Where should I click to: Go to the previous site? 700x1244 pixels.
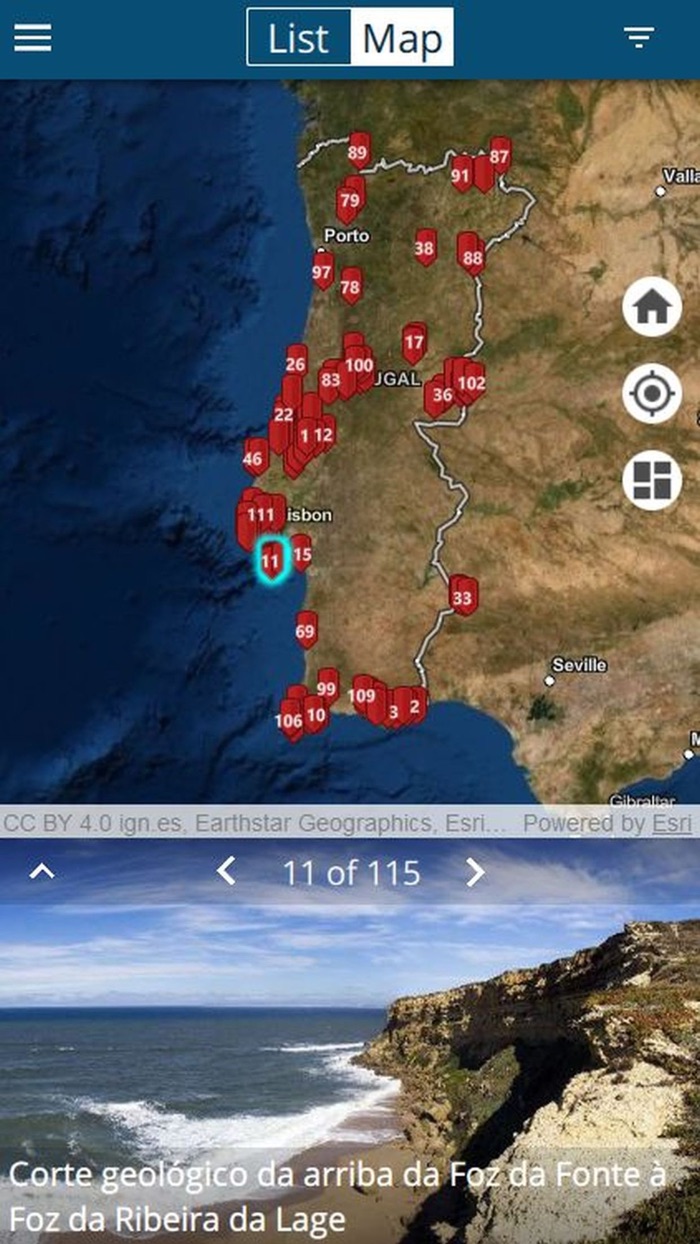pyautogui.click(x=227, y=873)
